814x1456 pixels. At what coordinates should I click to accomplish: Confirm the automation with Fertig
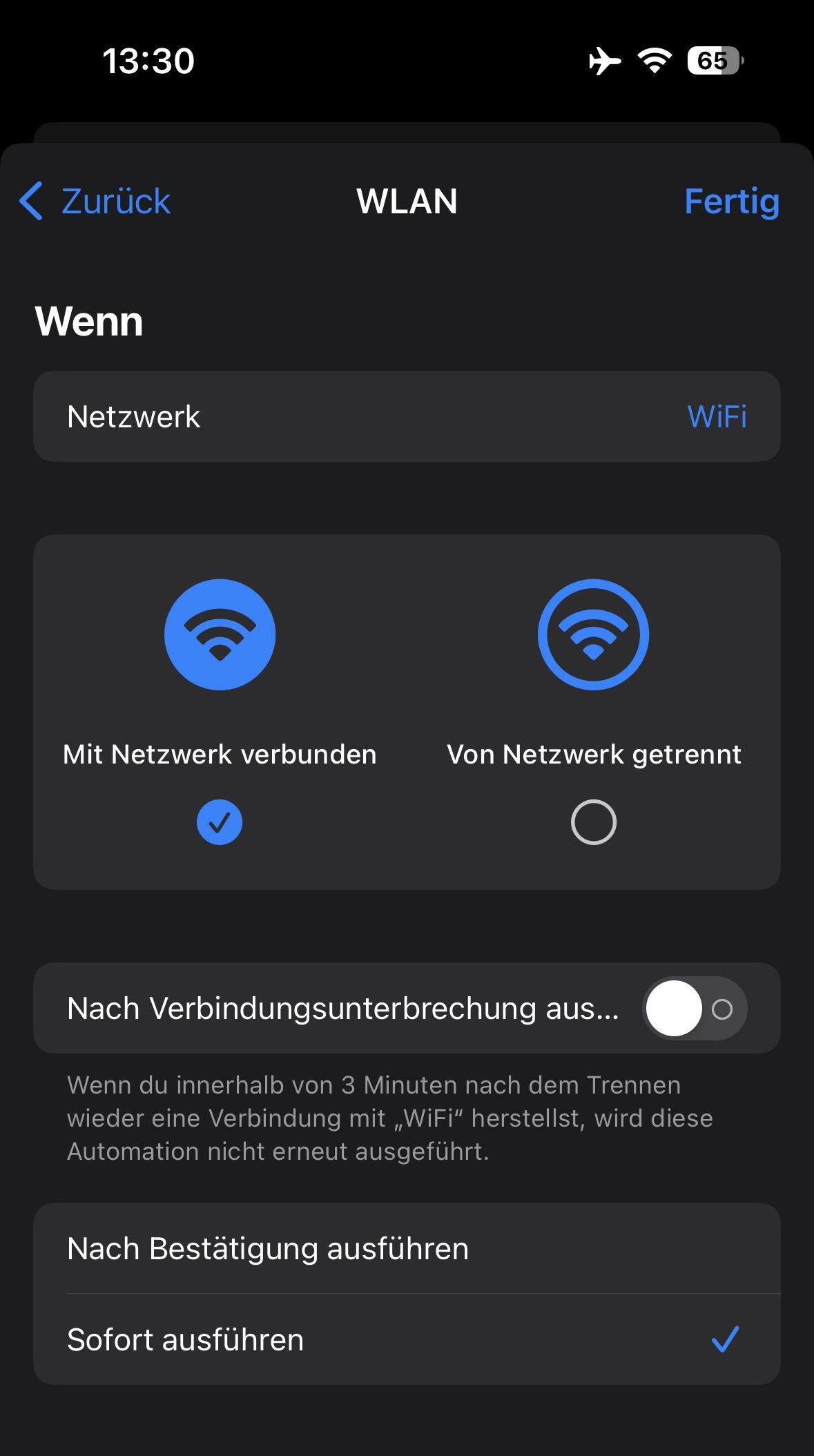tap(731, 202)
